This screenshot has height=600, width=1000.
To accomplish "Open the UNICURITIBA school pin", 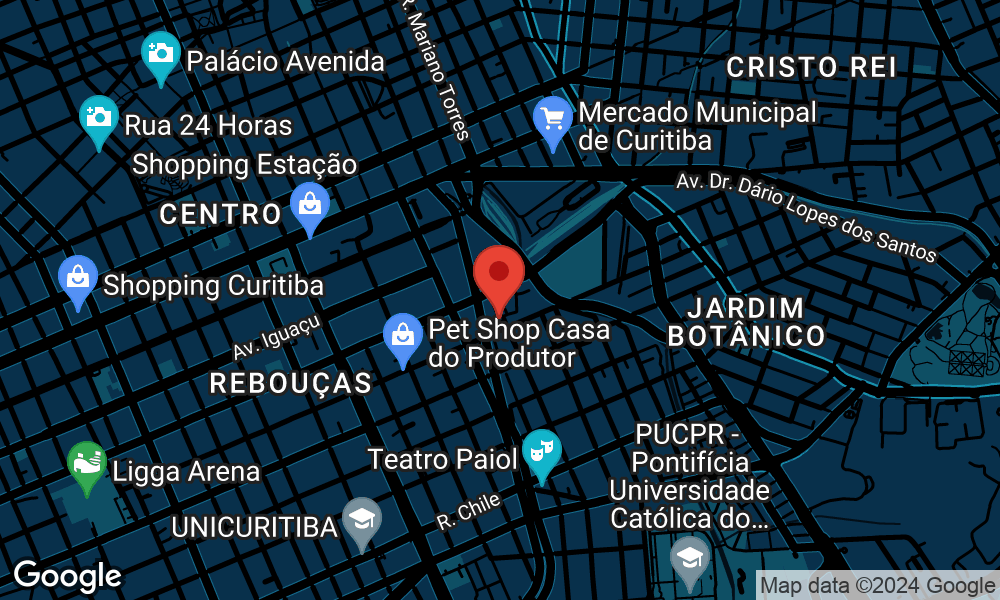I will point(362,519).
